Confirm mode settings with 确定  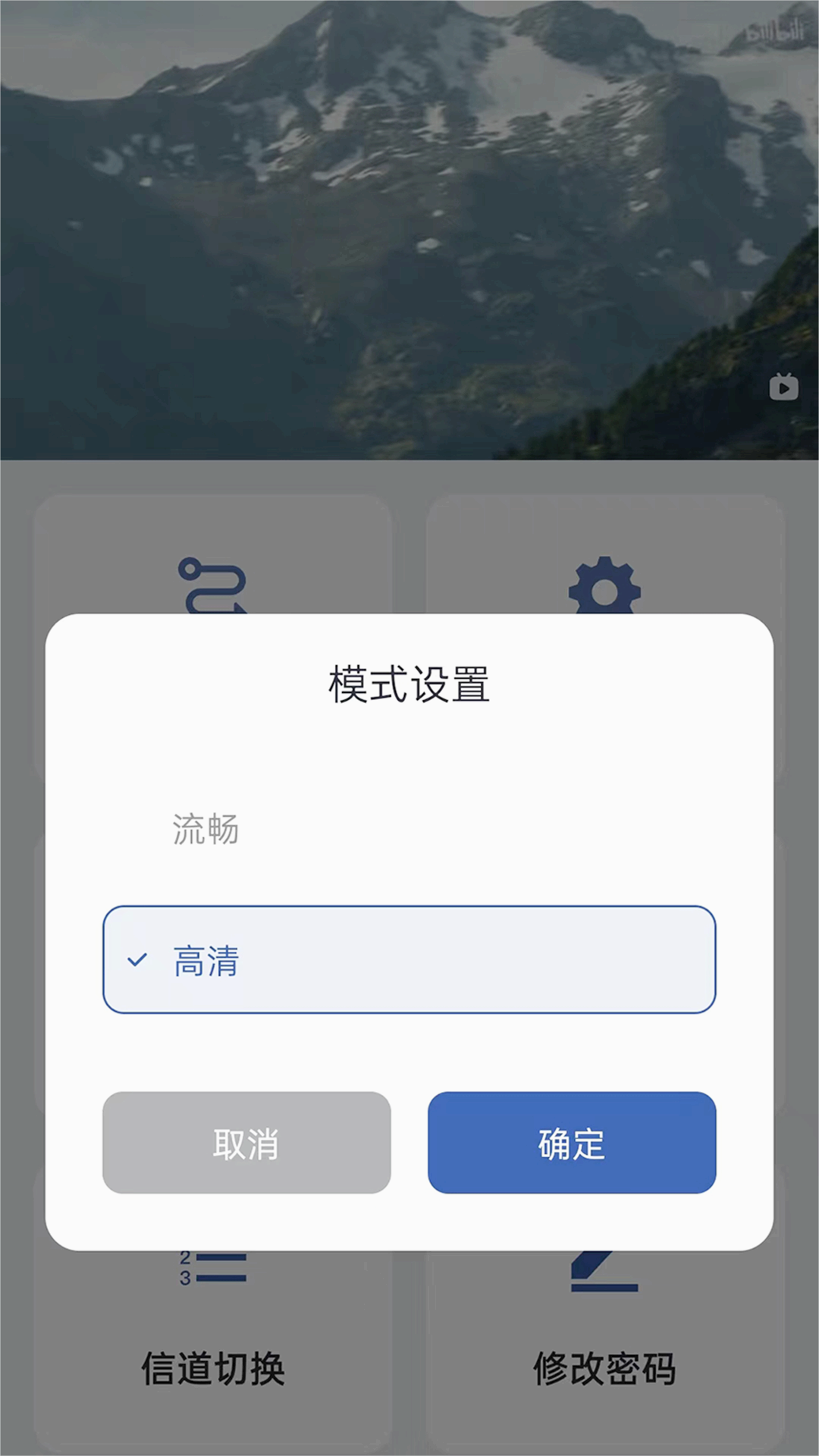click(x=571, y=1142)
